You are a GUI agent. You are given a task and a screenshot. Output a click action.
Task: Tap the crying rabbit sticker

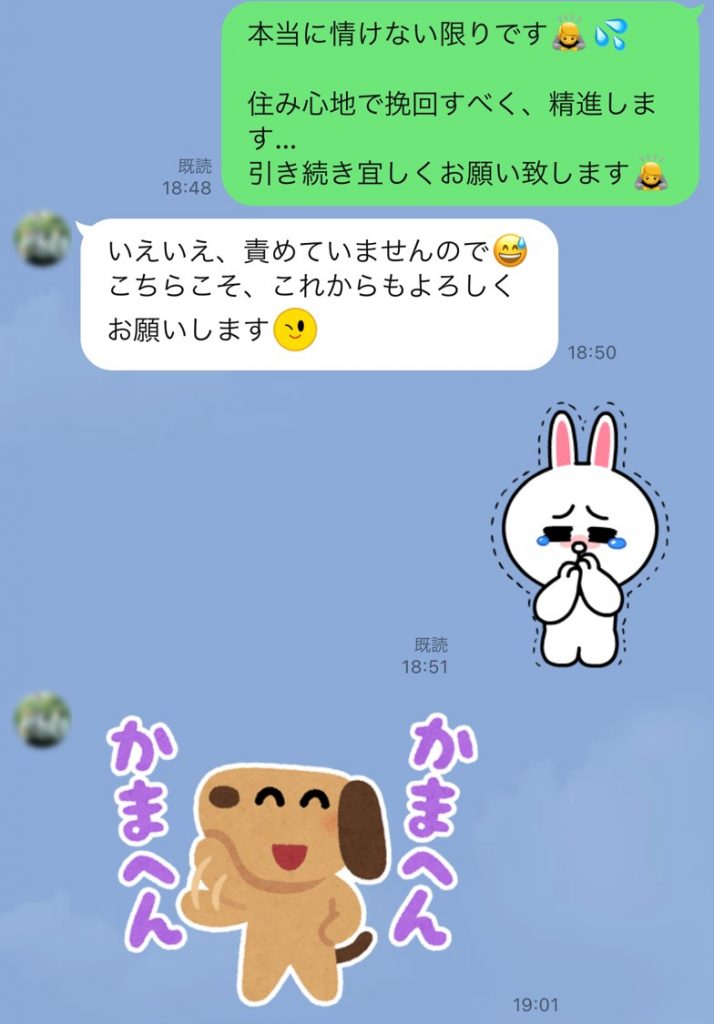tap(579, 537)
